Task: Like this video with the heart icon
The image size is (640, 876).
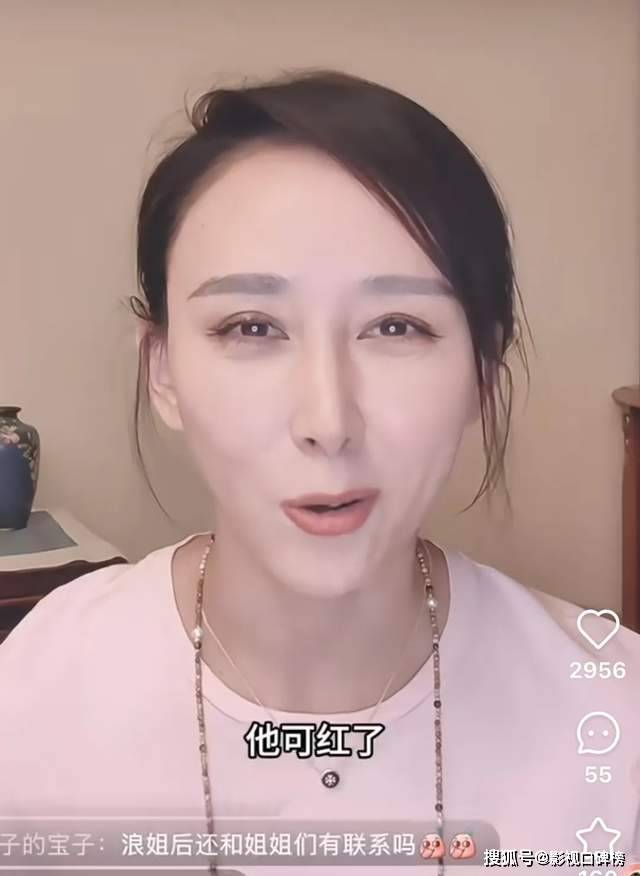Action: pyautogui.click(x=598, y=630)
